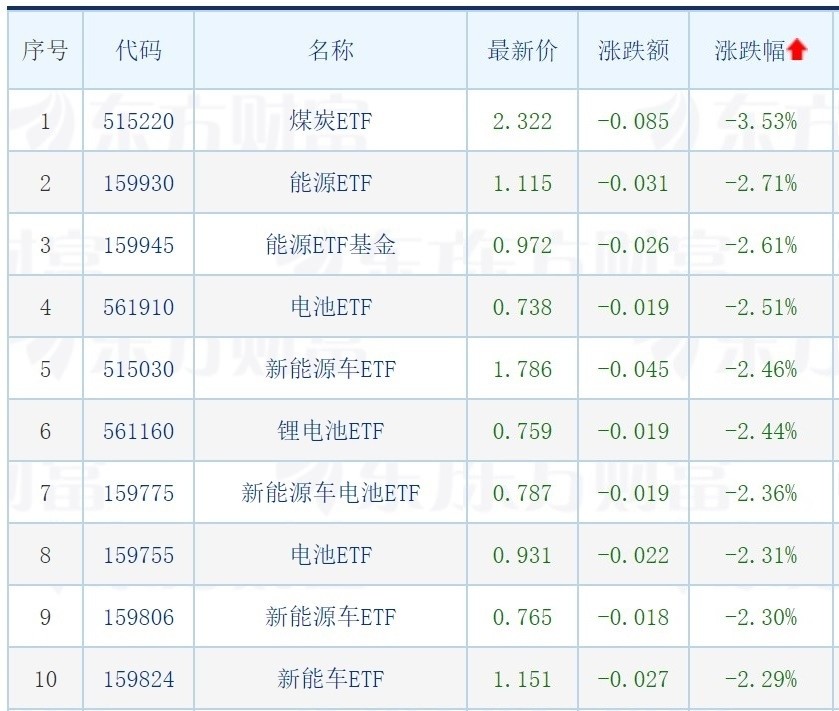Open fund code 515220
The height and width of the screenshot is (711, 839).
pyautogui.click(x=139, y=121)
